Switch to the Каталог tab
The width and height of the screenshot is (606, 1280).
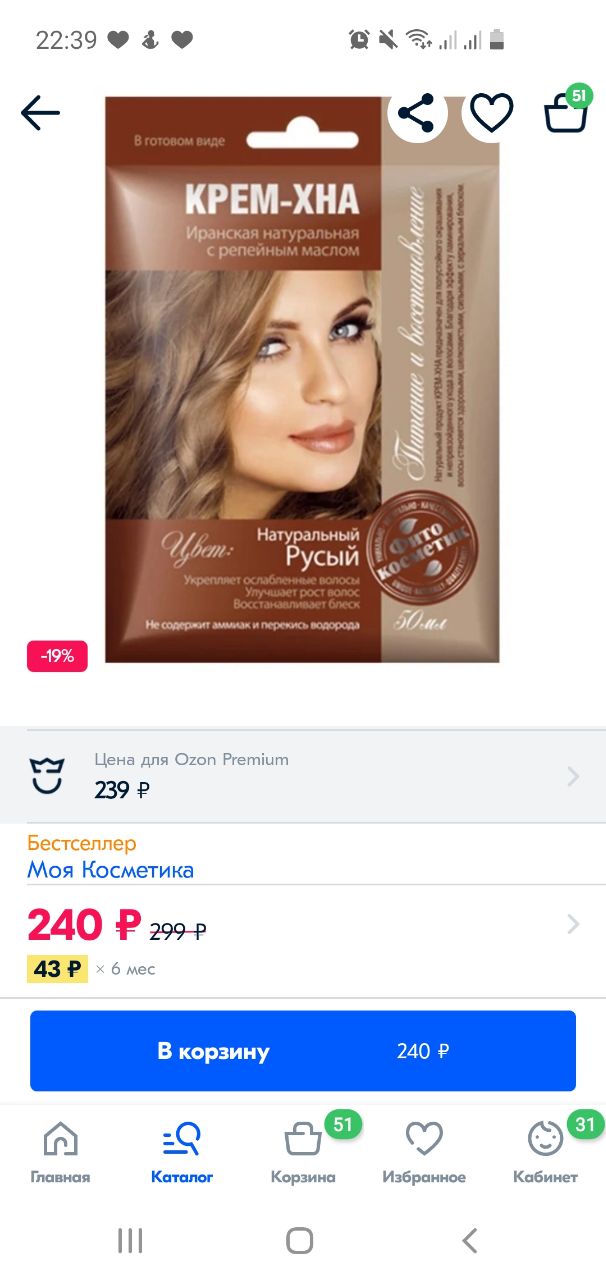coord(182,1152)
